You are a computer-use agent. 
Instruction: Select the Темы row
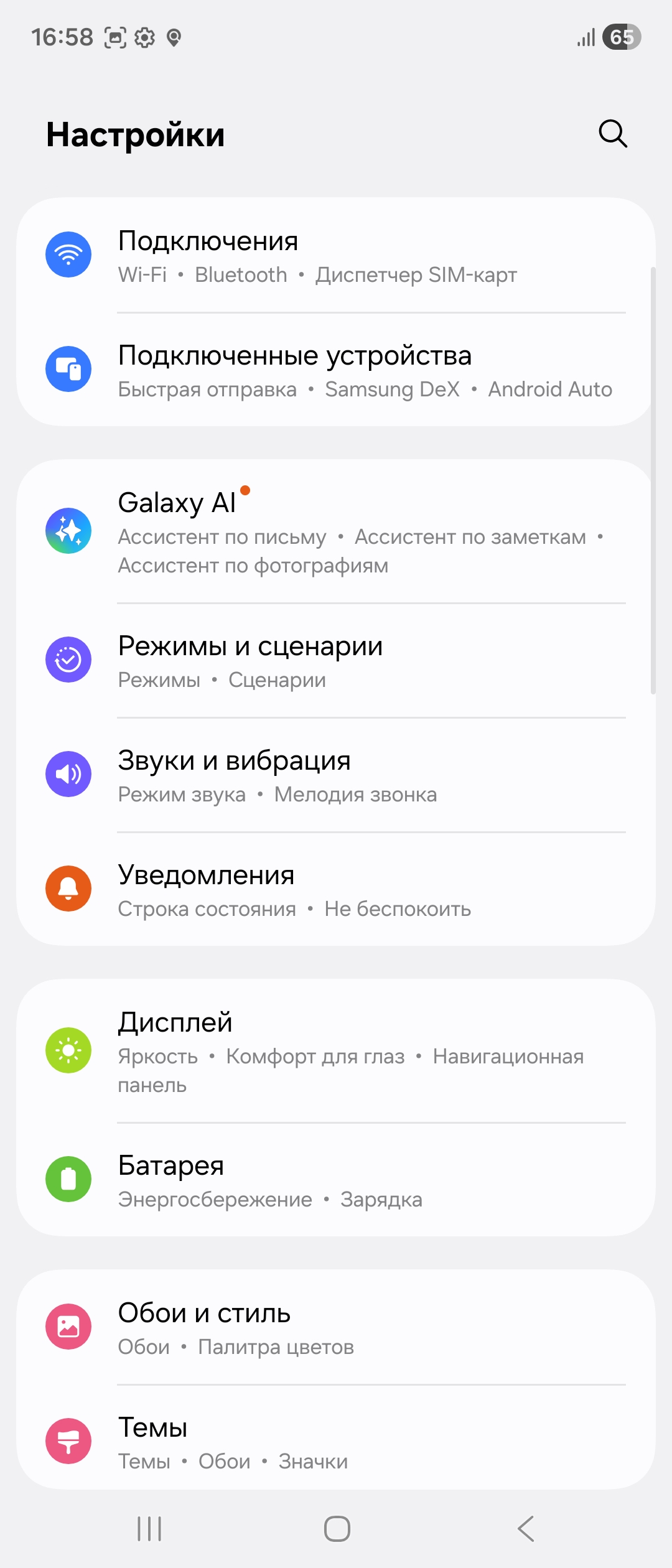pyautogui.click(x=336, y=1442)
